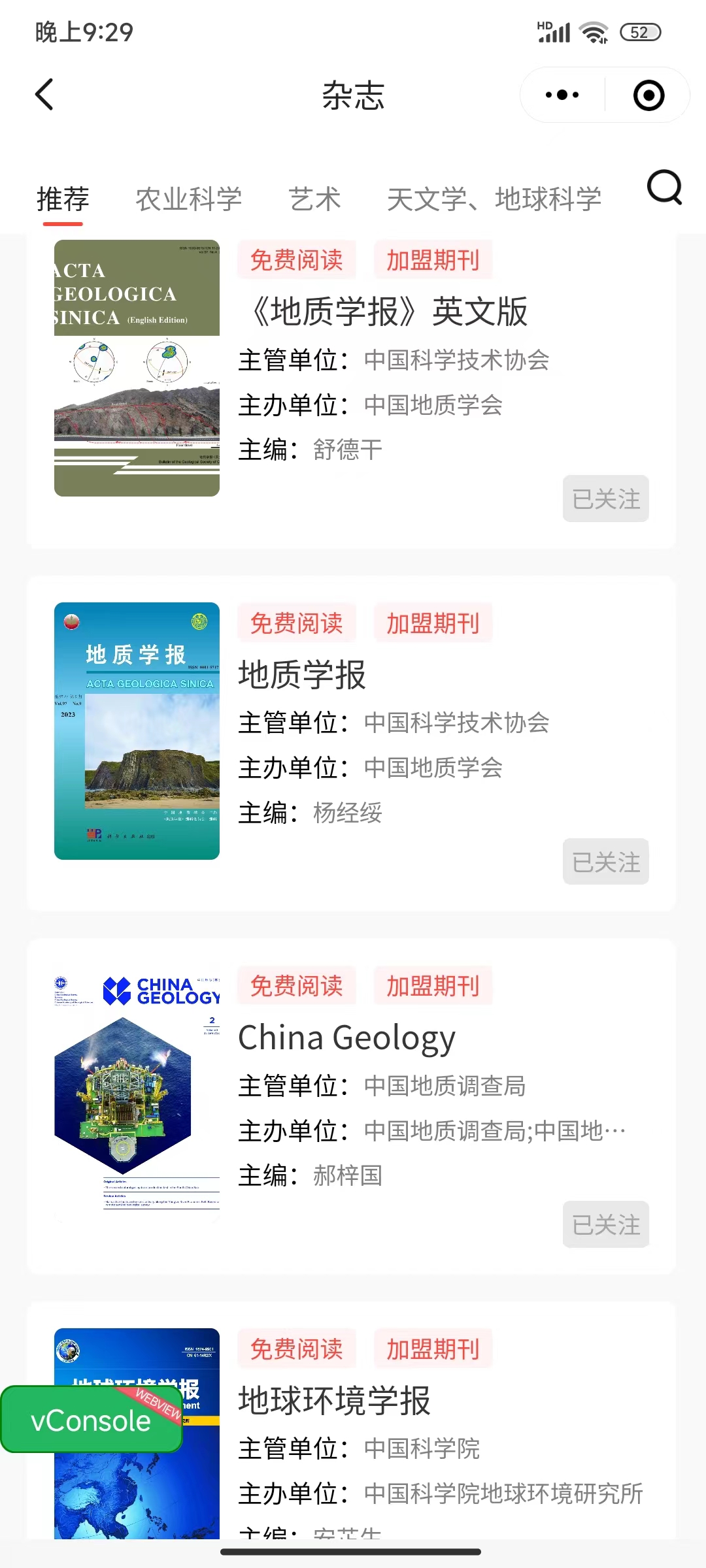Viewport: 706px width, 1568px height.
Task: Open the mini program more-options menu
Action: point(562,95)
